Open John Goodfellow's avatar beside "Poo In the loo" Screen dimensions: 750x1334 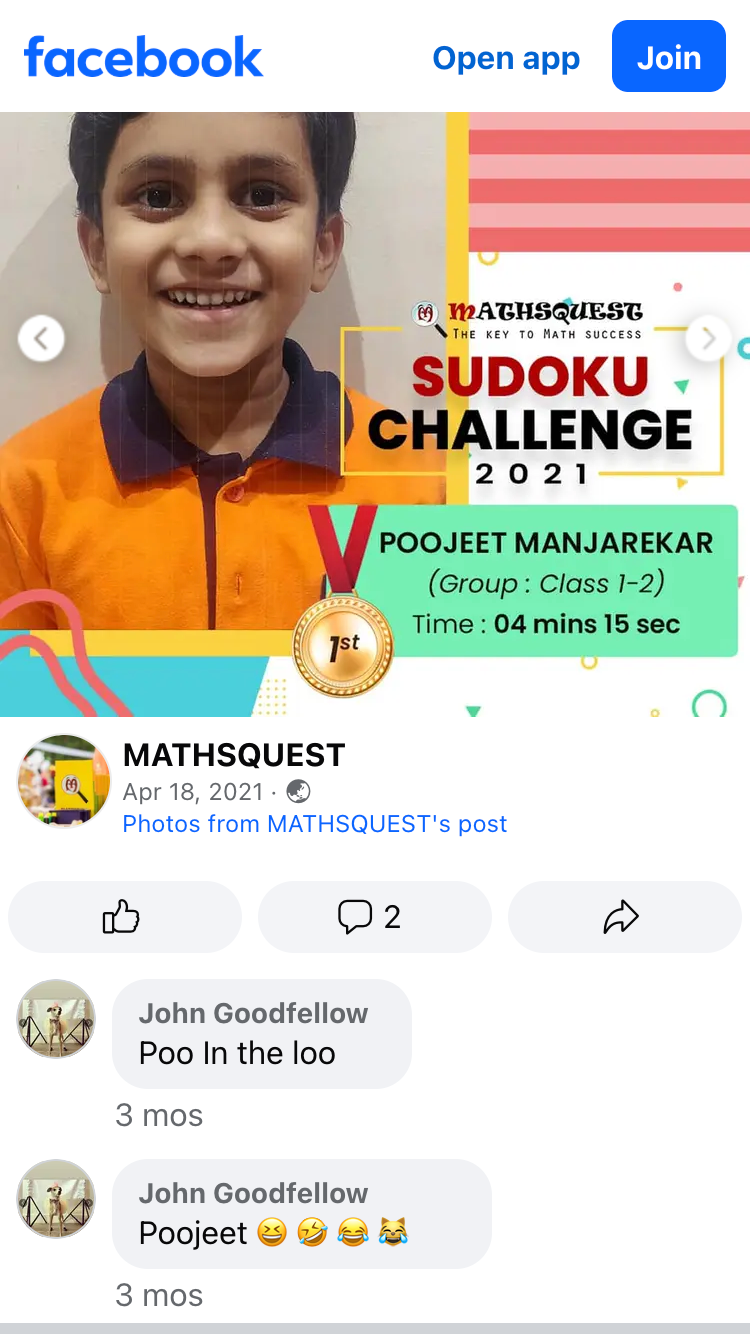[x=56, y=1018]
